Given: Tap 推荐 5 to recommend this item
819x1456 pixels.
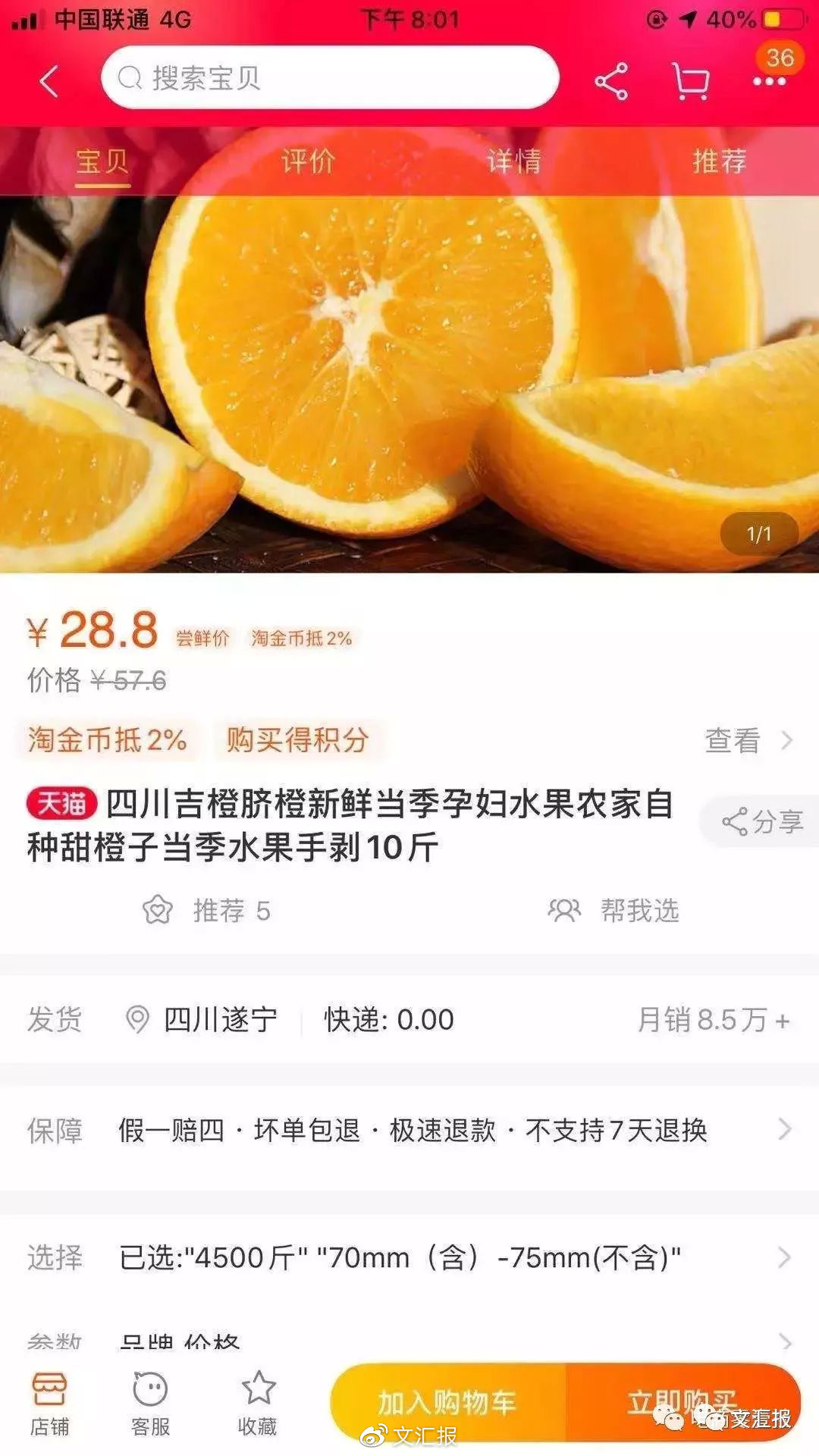Looking at the screenshot, I should [x=208, y=910].
